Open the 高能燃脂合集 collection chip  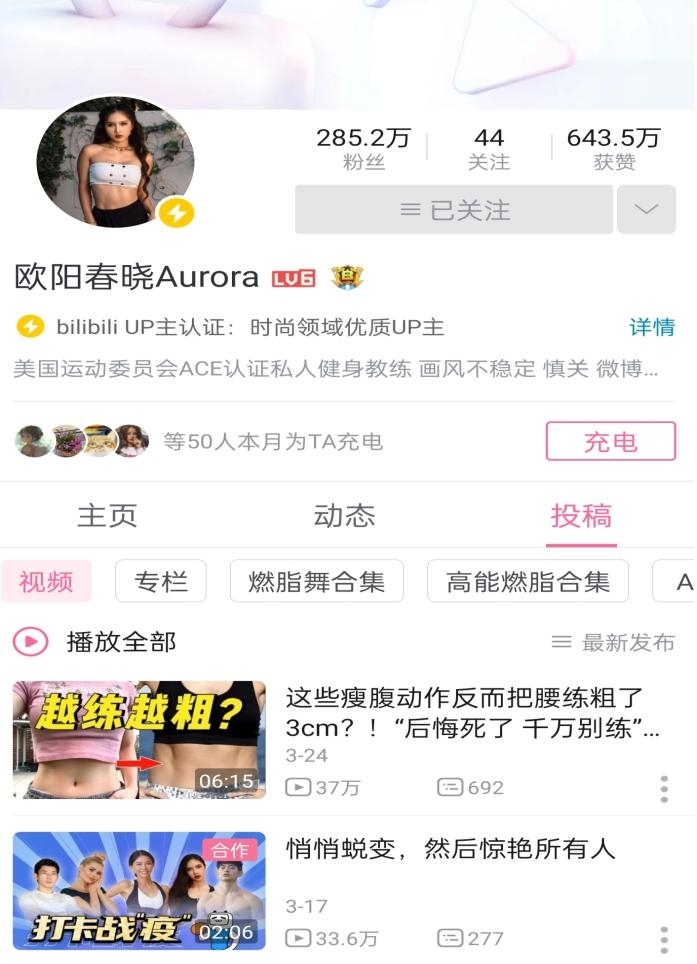(527, 582)
